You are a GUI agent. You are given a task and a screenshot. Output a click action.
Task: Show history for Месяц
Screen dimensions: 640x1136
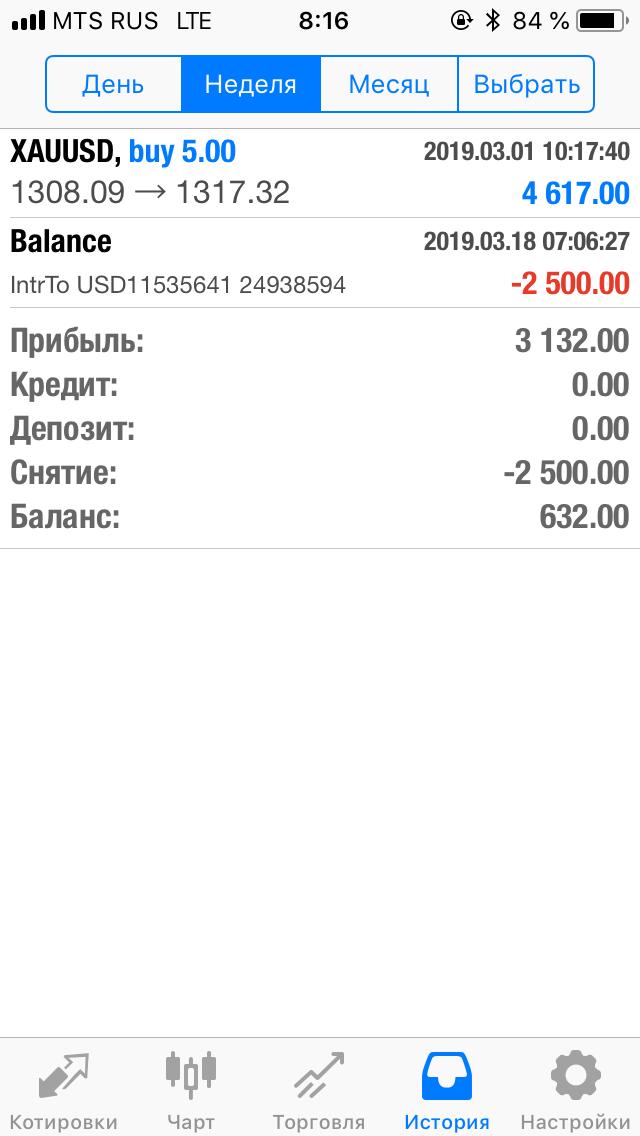388,84
